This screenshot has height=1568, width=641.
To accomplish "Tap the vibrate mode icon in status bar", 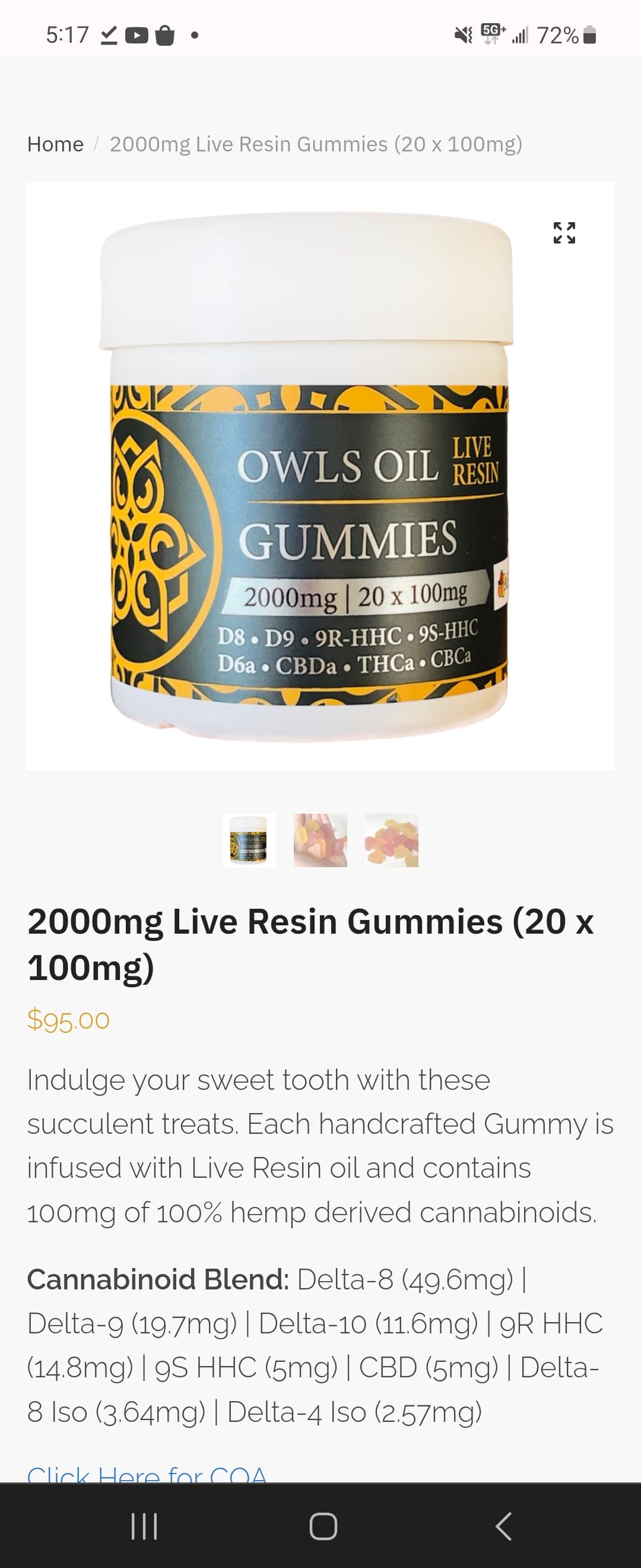I will (464, 36).
